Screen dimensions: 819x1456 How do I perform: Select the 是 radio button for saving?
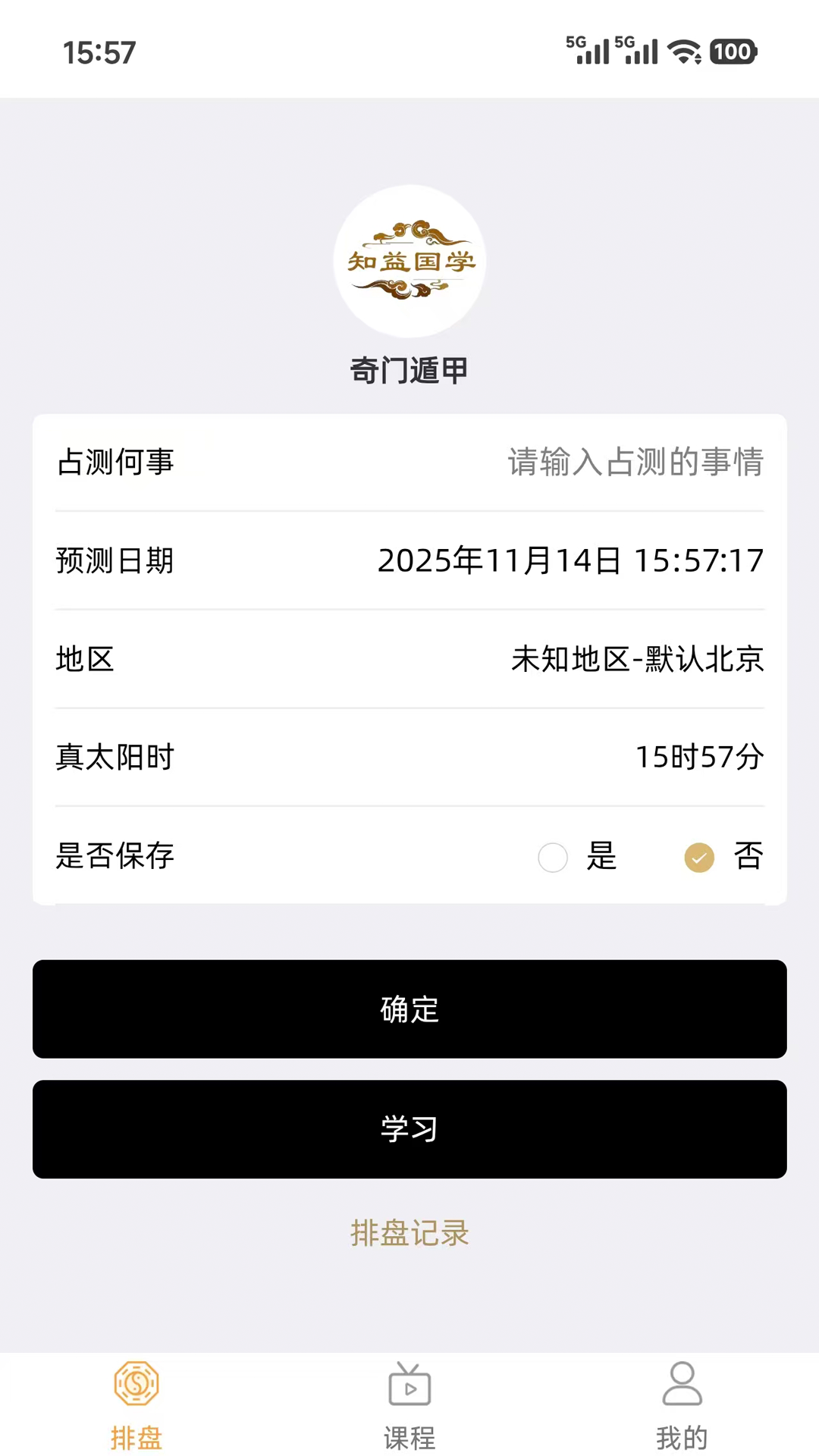point(552,858)
